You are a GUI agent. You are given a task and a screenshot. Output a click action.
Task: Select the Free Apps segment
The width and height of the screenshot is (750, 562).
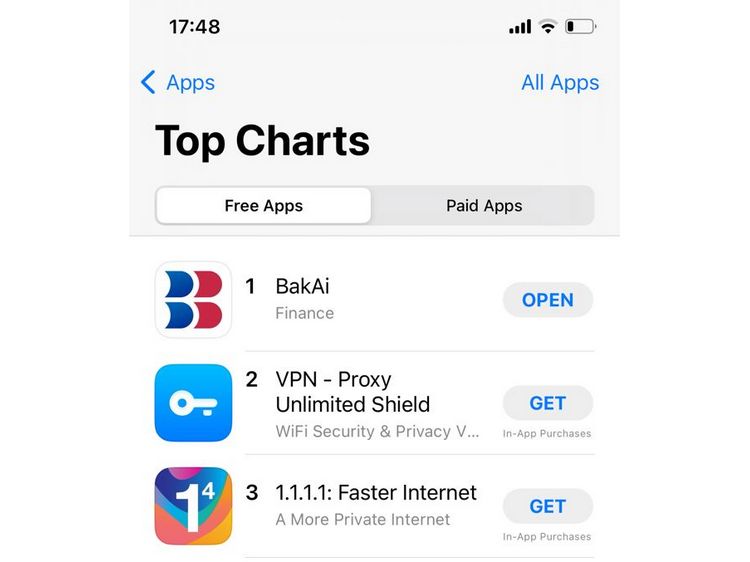coord(263,206)
